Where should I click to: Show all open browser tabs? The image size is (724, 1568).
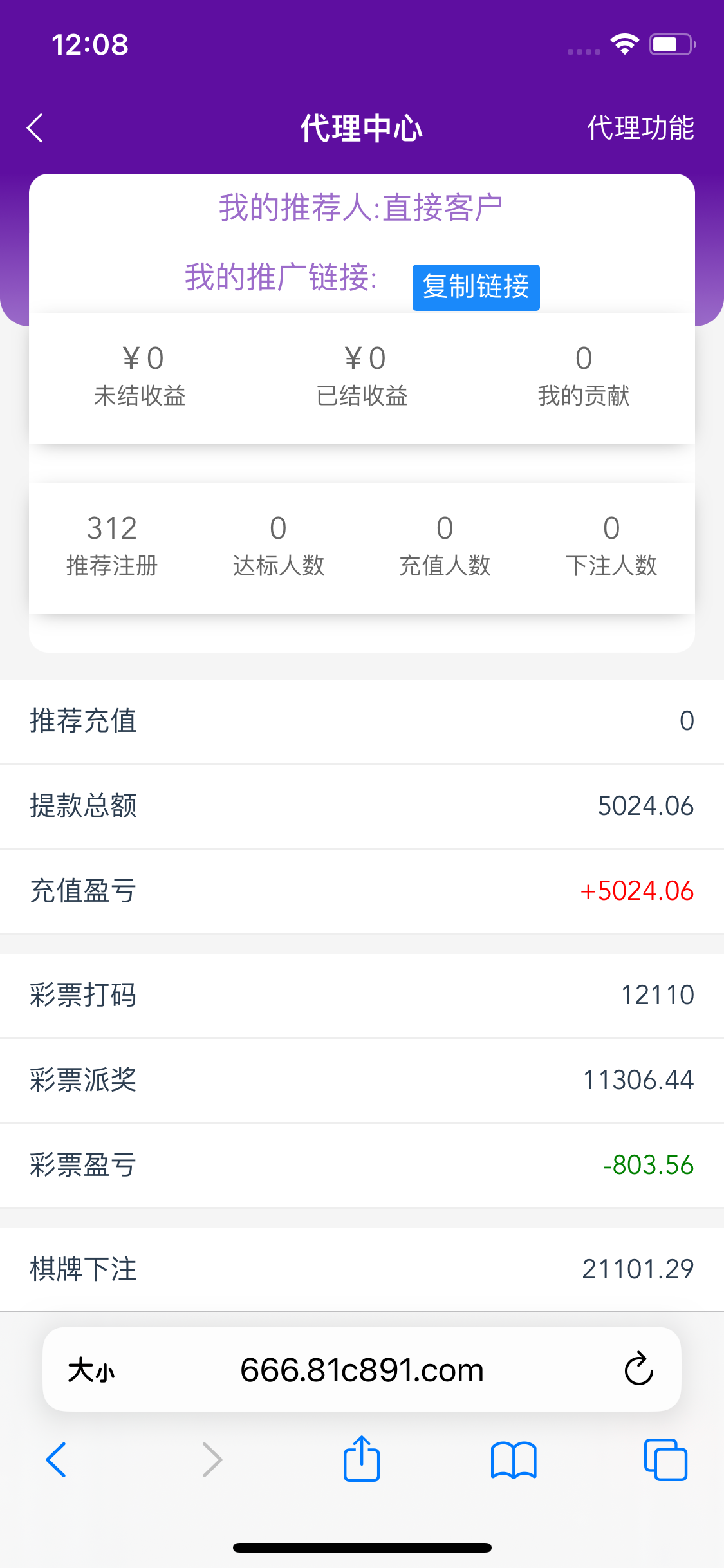(x=665, y=1459)
